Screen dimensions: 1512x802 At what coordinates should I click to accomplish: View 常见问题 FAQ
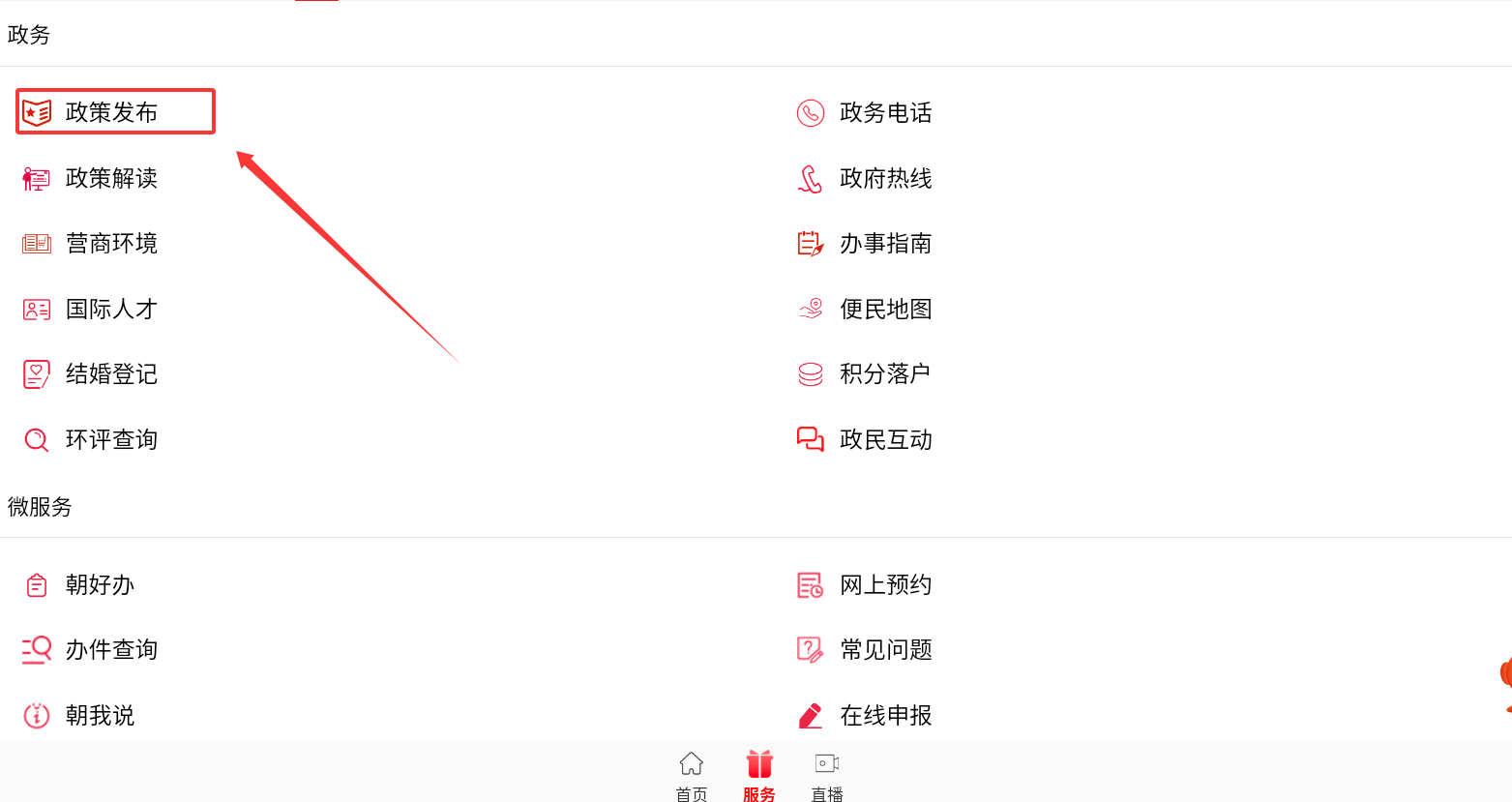pyautogui.click(x=884, y=650)
